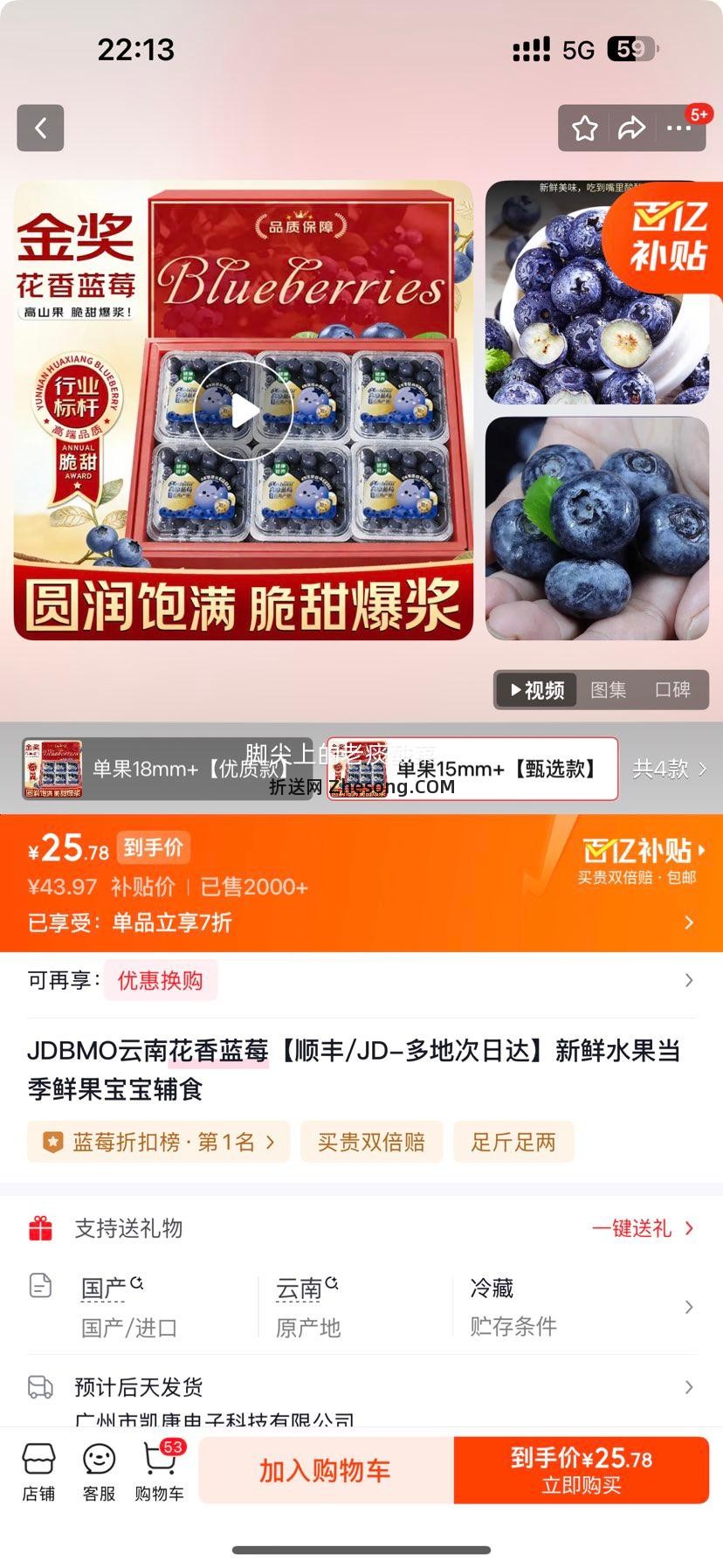Click the back arrow at top left

40,128
